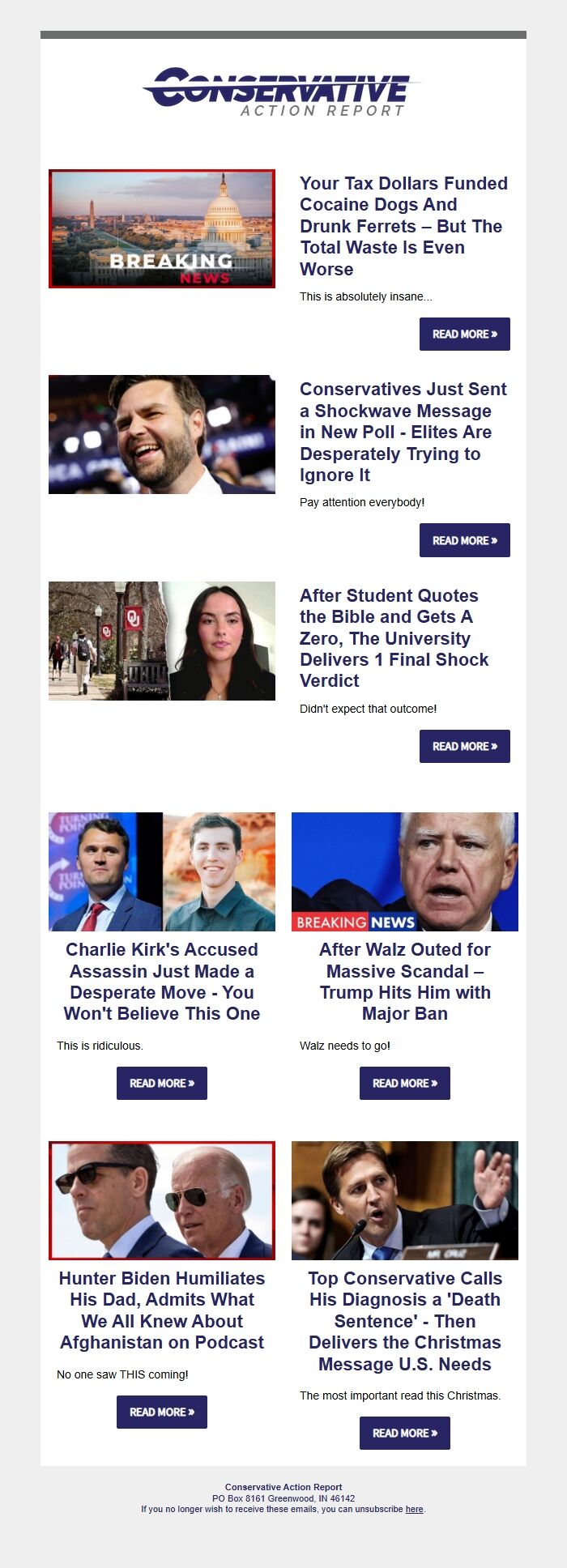Tap Read More under the Walz scandal article
The width and height of the screenshot is (567, 1568).
[x=404, y=1083]
